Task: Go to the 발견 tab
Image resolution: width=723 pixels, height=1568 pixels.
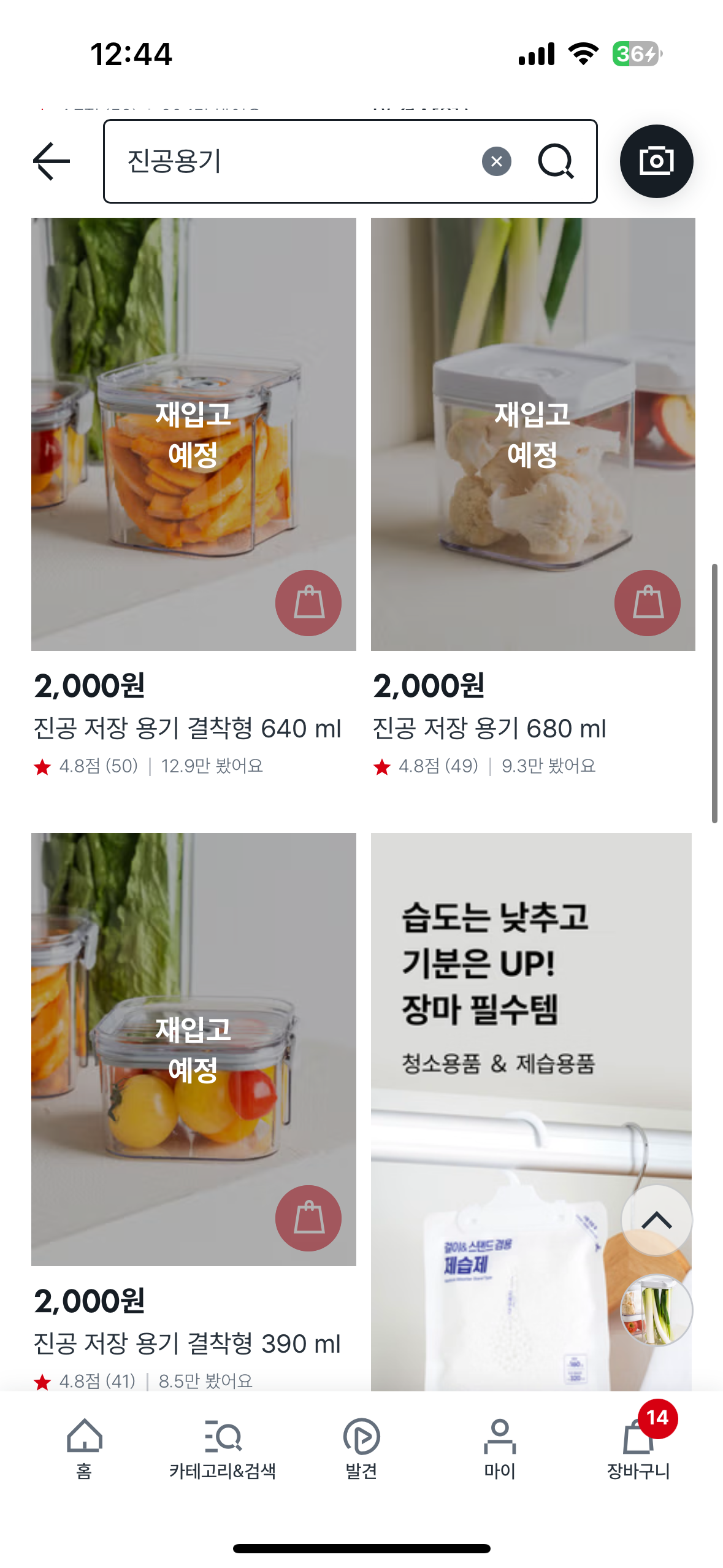Action: (x=361, y=1448)
